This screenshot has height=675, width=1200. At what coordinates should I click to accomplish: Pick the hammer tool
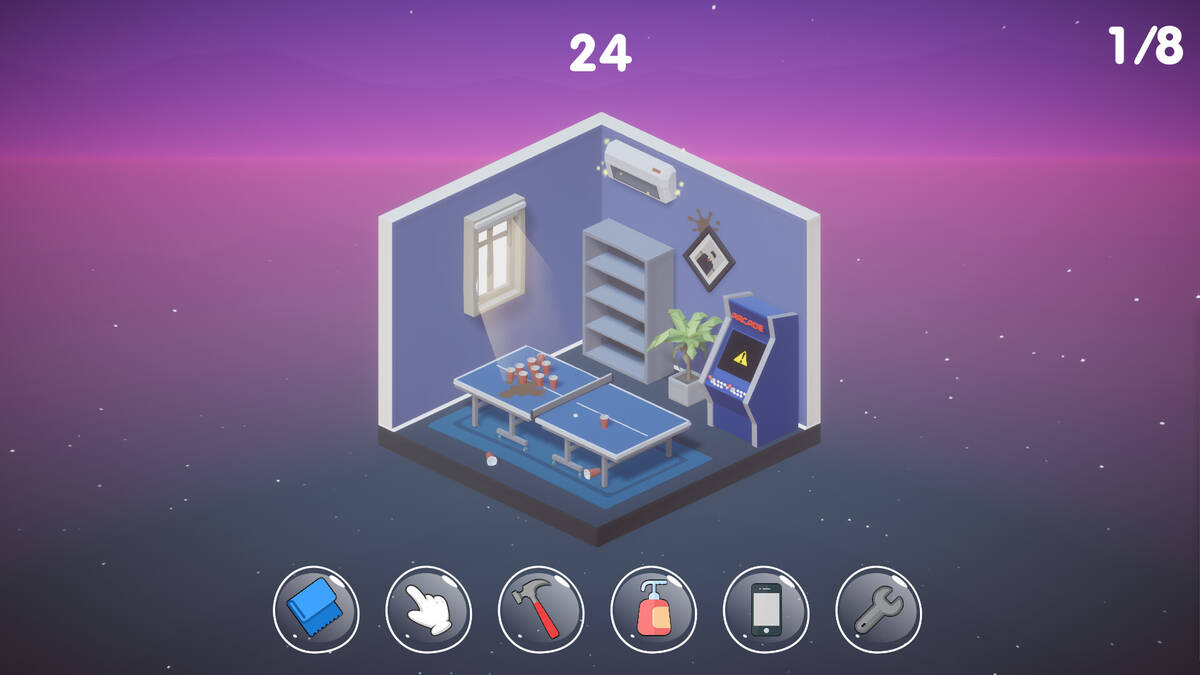pos(541,609)
